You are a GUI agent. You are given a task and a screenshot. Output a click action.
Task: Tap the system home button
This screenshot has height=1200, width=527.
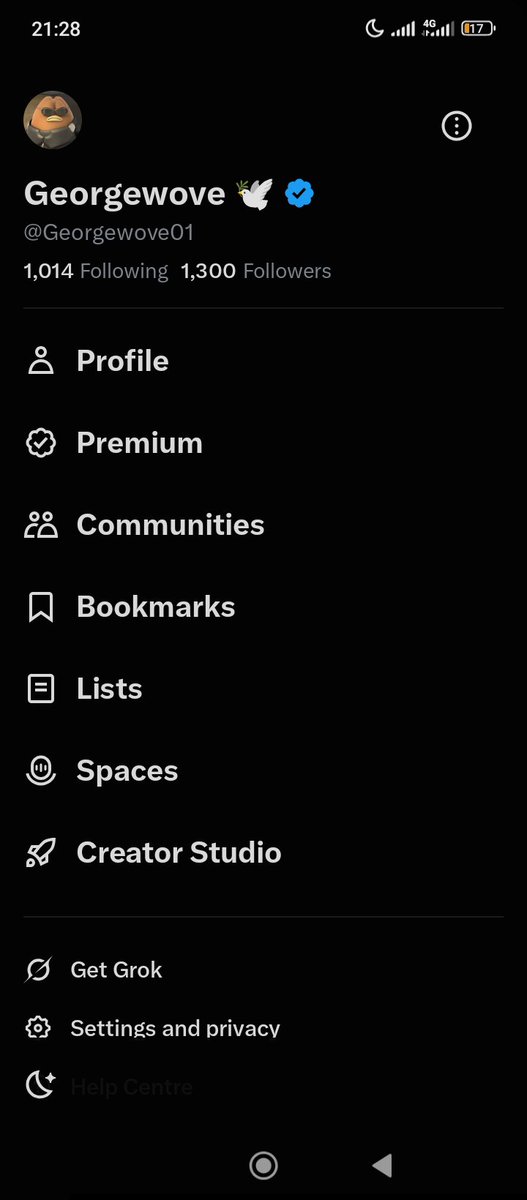pos(264,1165)
